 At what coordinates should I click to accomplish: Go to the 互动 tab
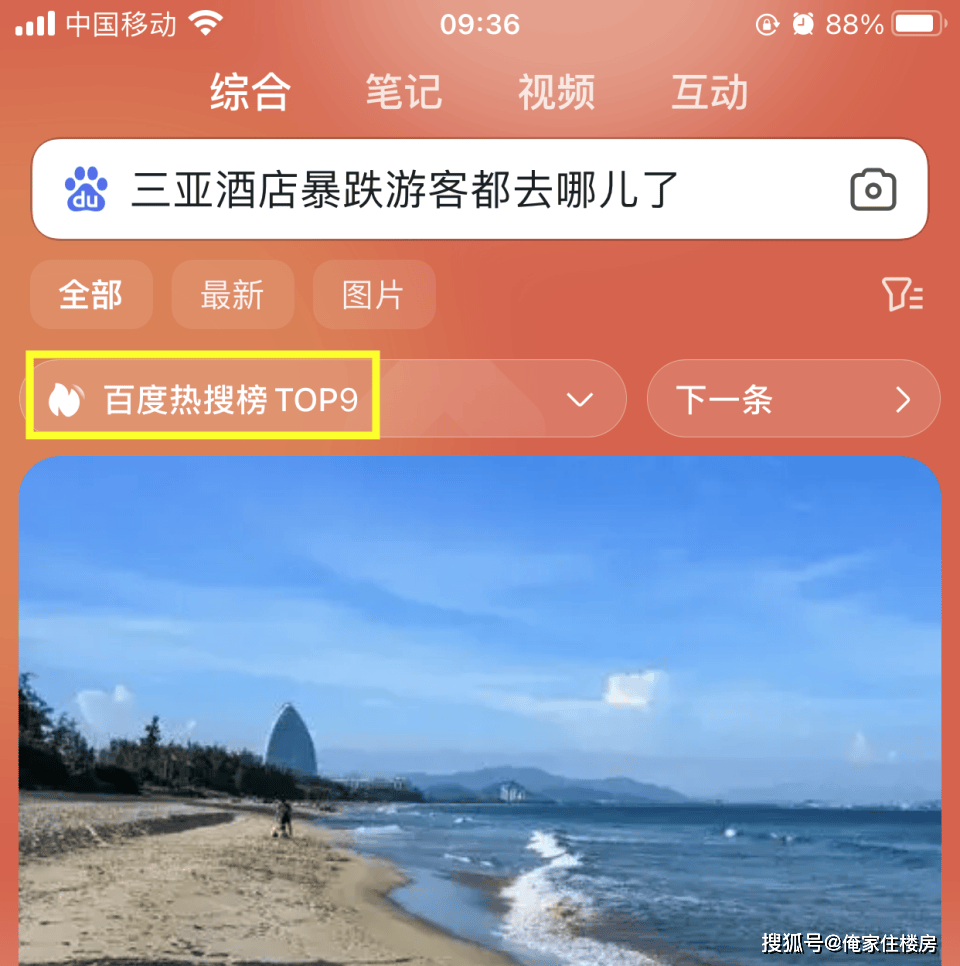click(709, 93)
